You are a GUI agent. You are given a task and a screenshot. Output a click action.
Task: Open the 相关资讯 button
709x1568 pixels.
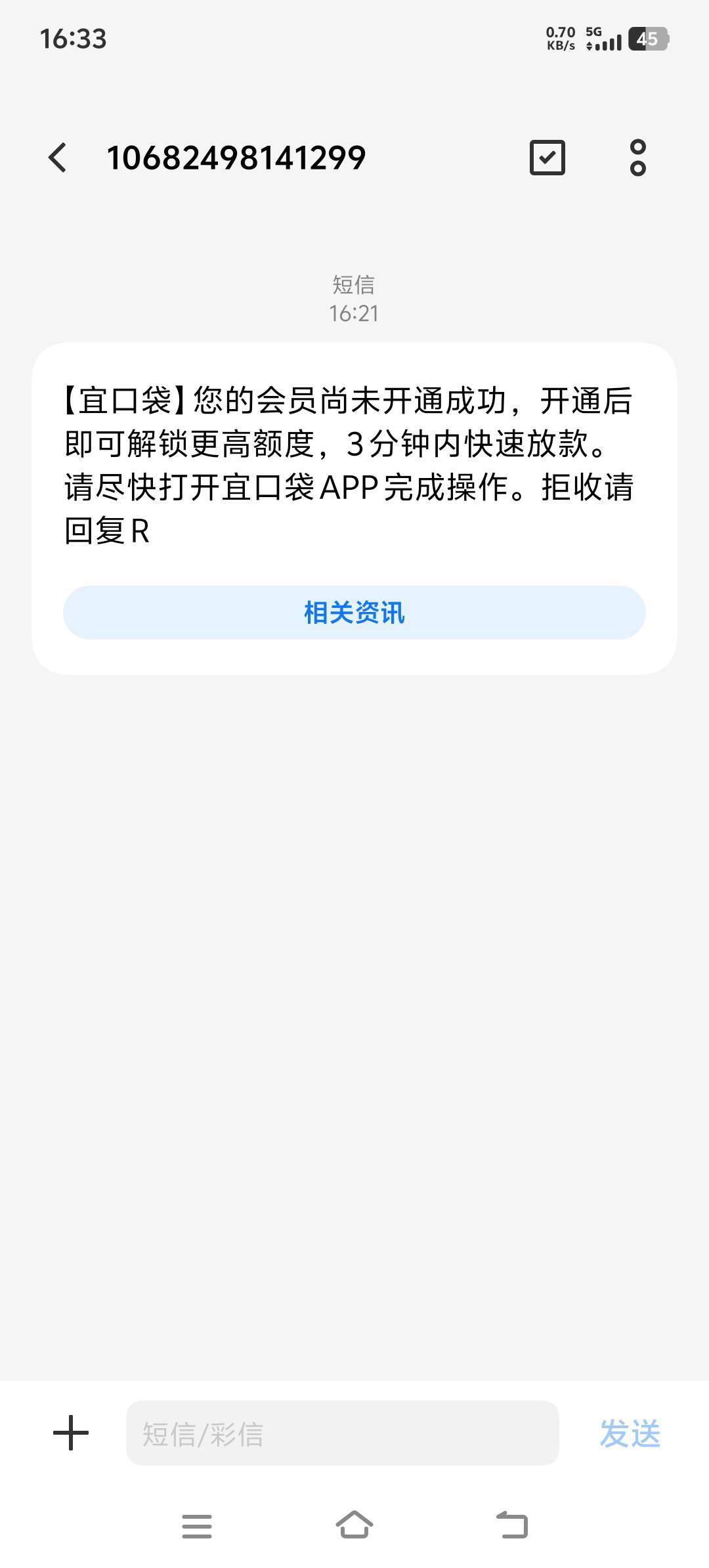coord(354,613)
